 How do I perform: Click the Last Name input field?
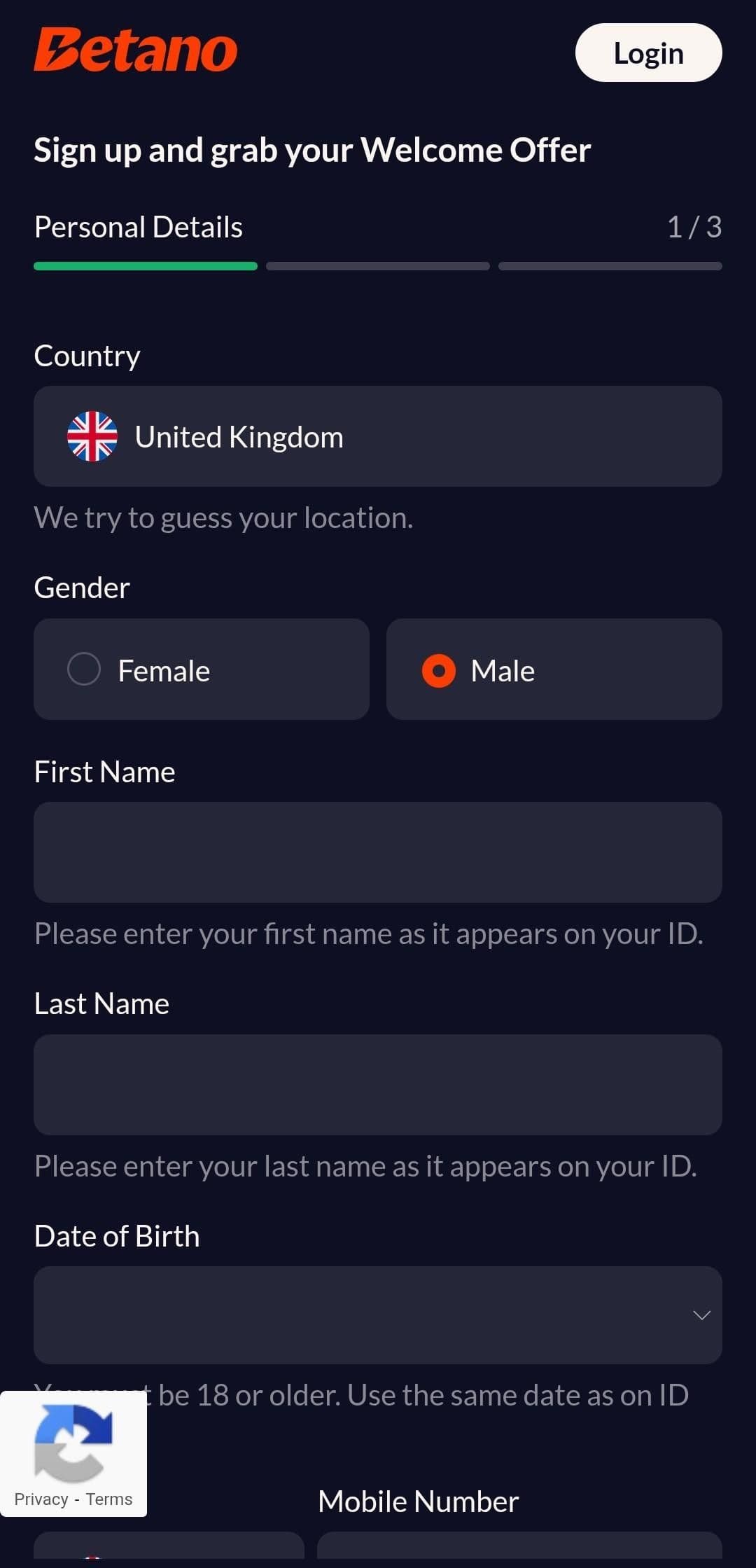coord(378,1084)
